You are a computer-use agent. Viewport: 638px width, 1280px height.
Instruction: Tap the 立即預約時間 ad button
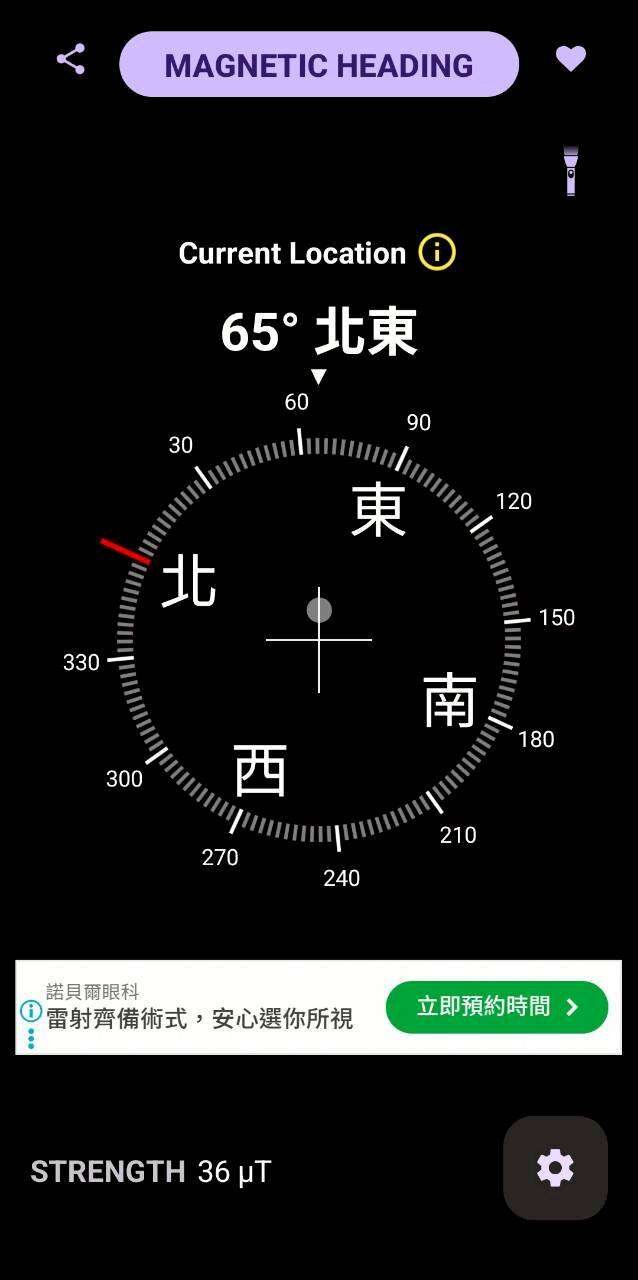(496, 1007)
